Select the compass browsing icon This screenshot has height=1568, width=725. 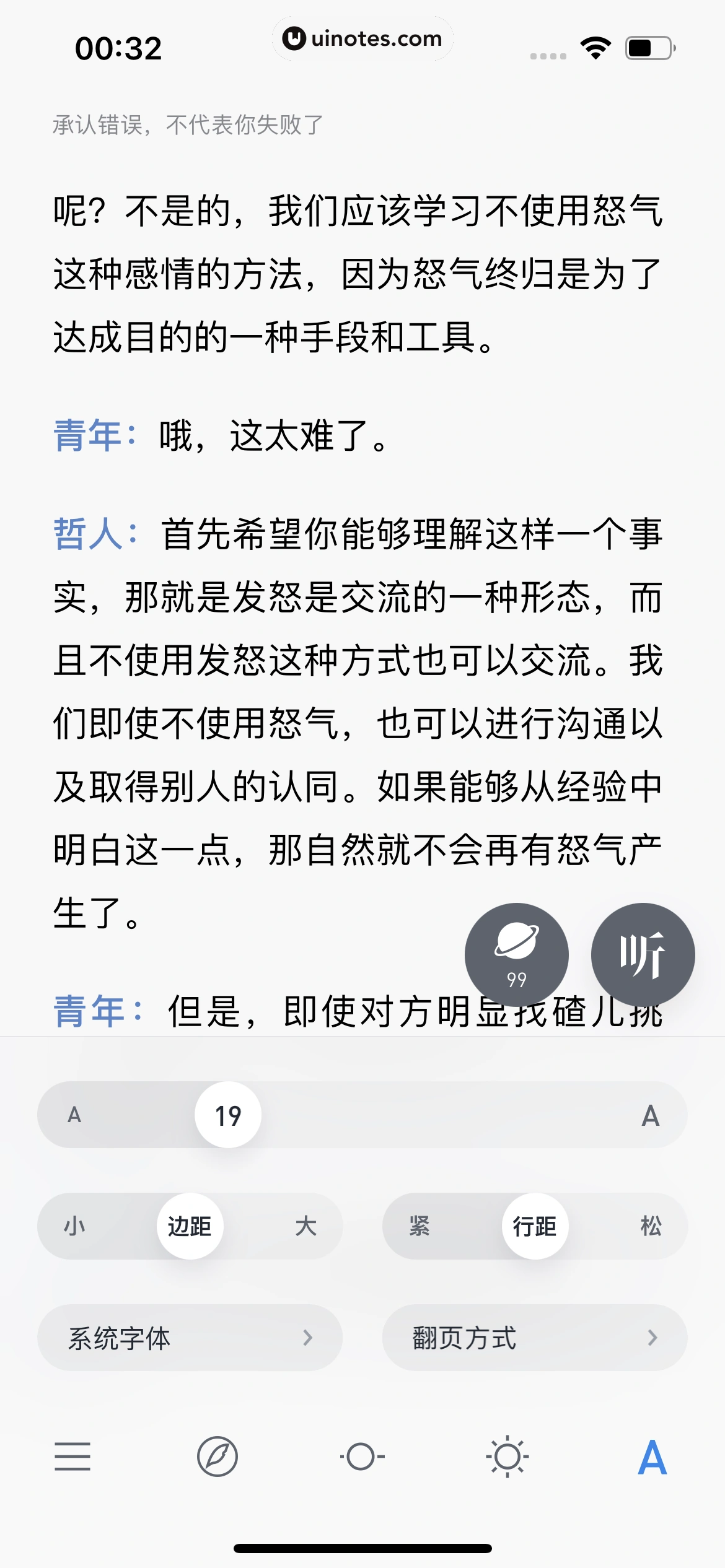pyautogui.click(x=215, y=1457)
